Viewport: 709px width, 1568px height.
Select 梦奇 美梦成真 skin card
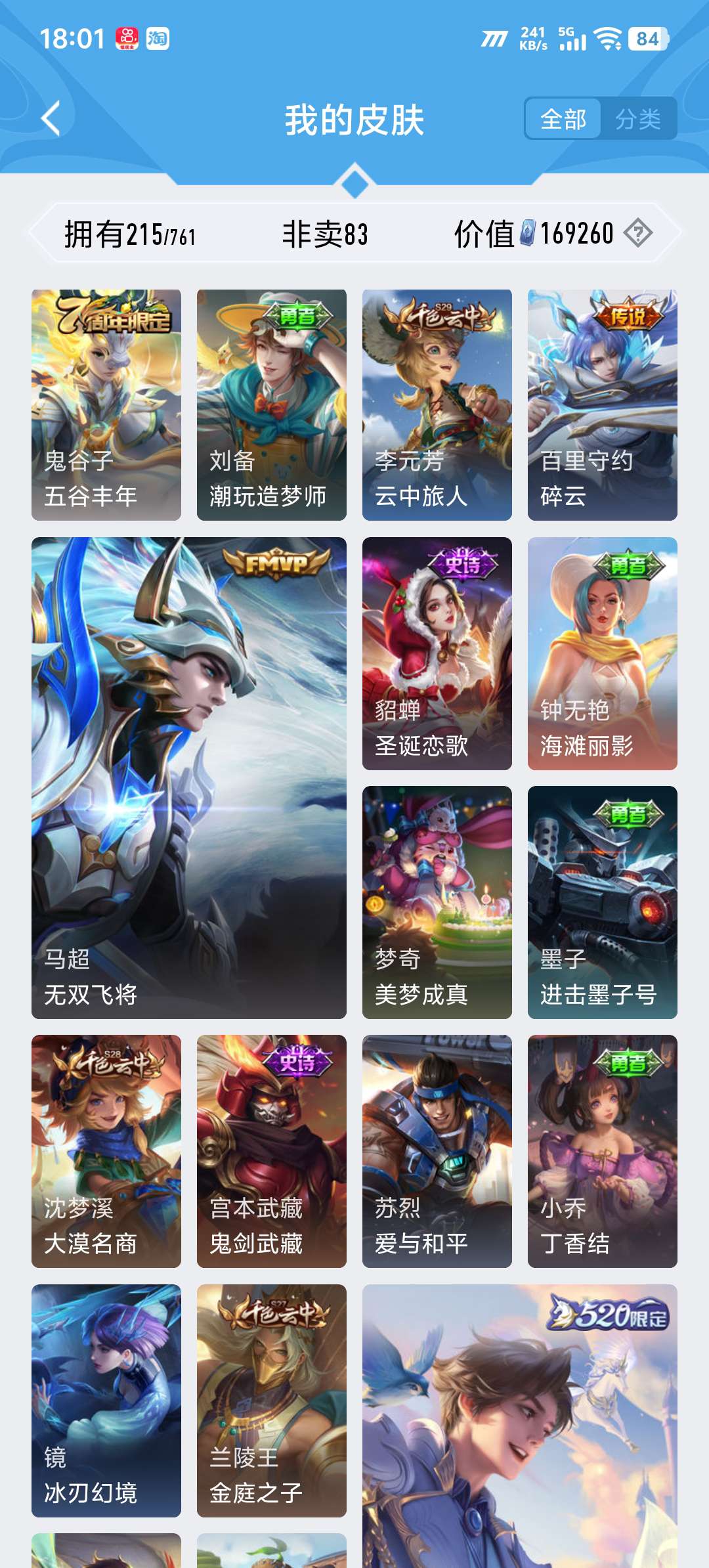[437, 902]
